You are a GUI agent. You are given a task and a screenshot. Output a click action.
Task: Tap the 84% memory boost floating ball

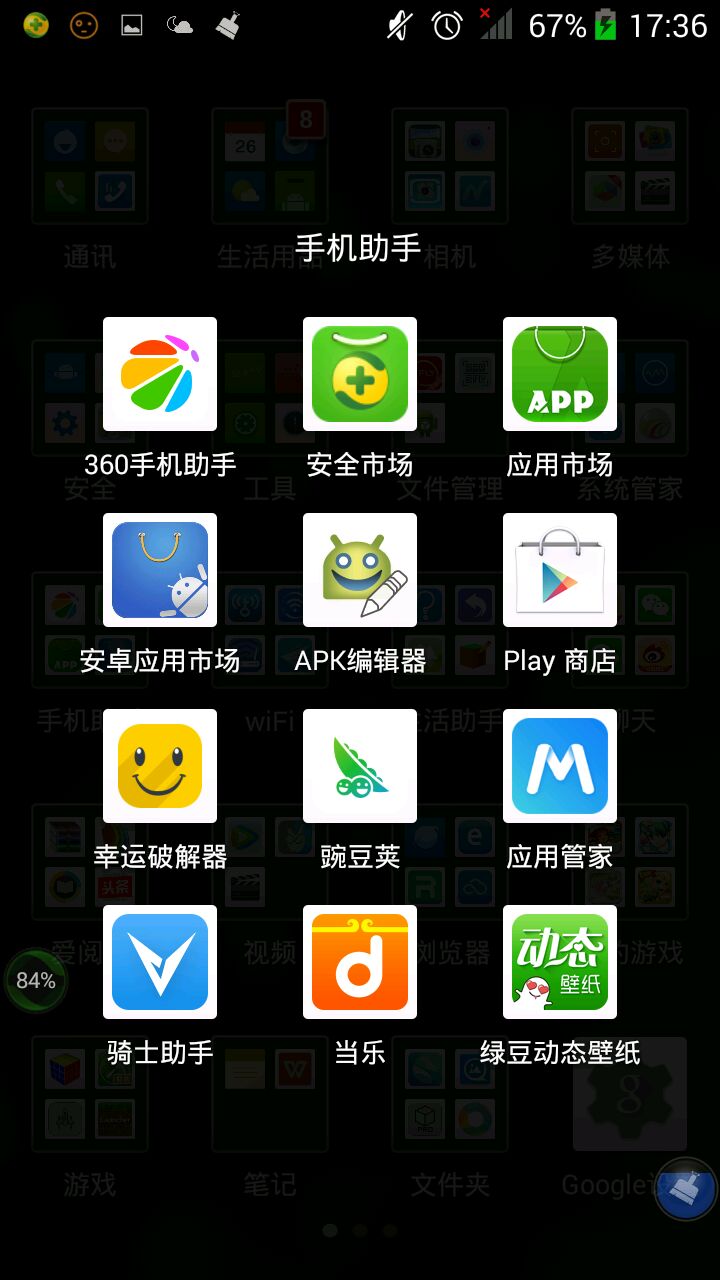[36, 981]
